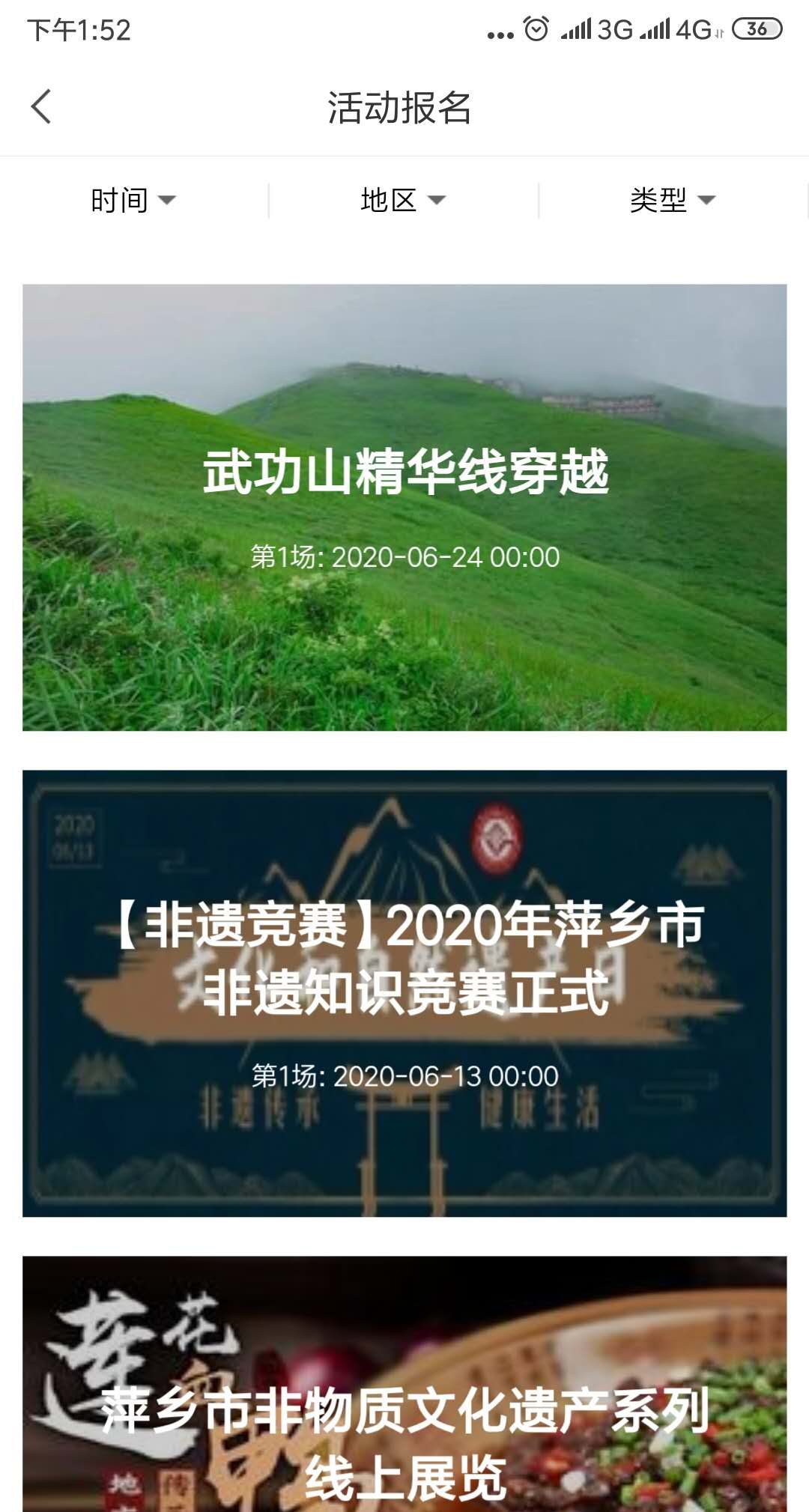Select the 类型 filter dropdown
Image resolution: width=809 pixels, height=1512 pixels.
pyautogui.click(x=673, y=200)
